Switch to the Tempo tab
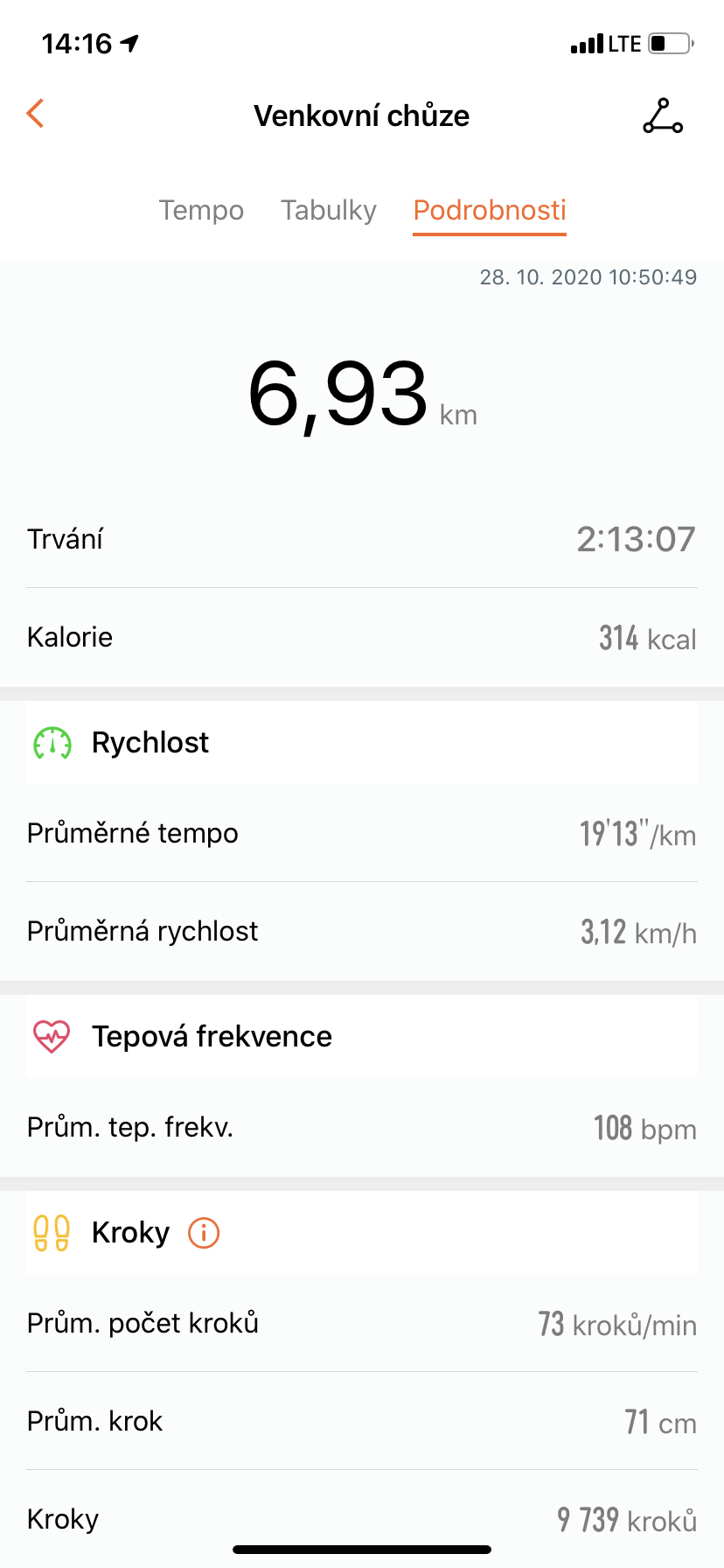 201,210
